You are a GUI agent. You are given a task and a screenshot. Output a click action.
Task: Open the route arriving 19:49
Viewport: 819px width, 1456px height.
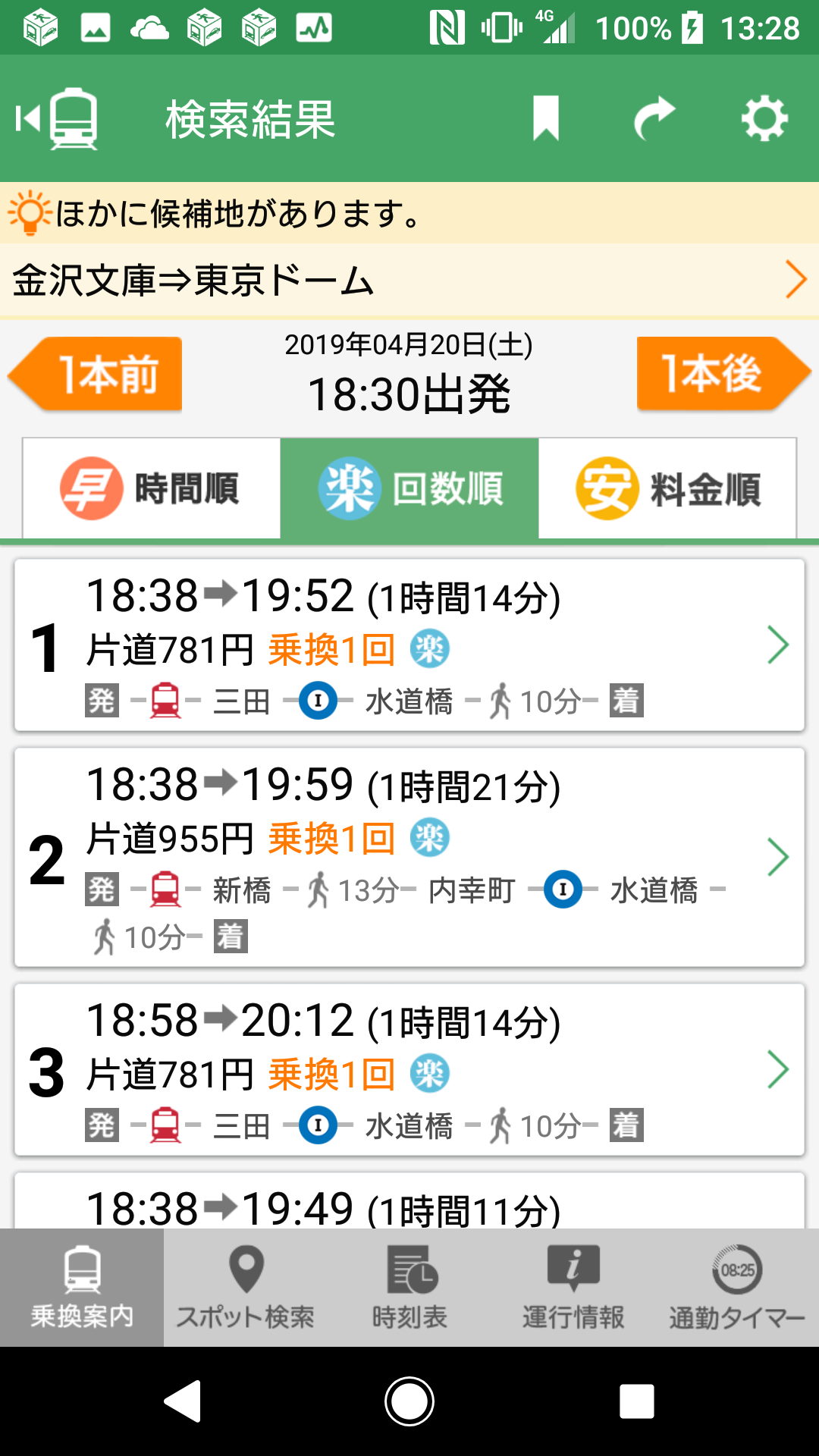pyautogui.click(x=409, y=1204)
